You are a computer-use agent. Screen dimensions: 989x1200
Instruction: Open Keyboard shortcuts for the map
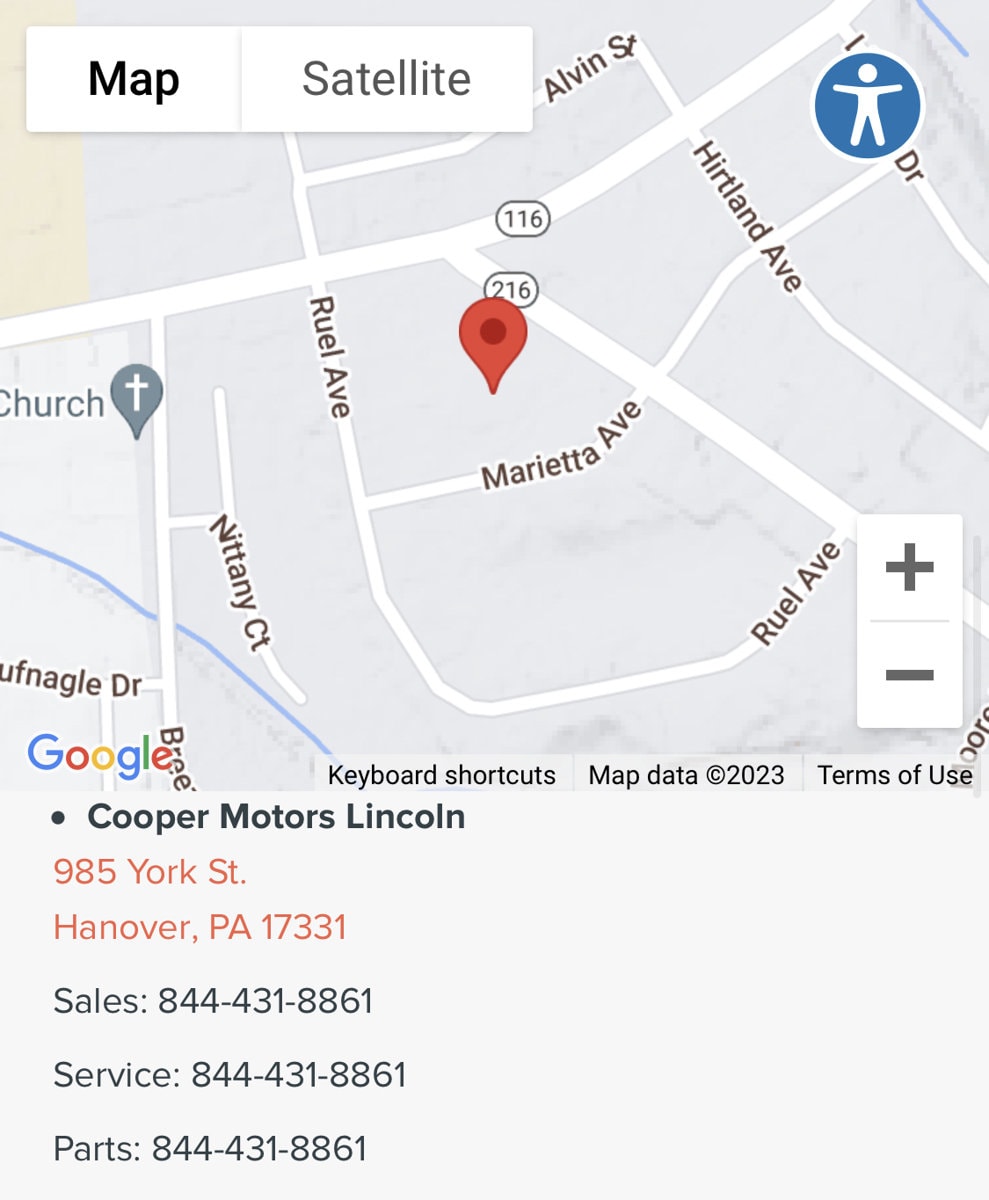coord(441,775)
